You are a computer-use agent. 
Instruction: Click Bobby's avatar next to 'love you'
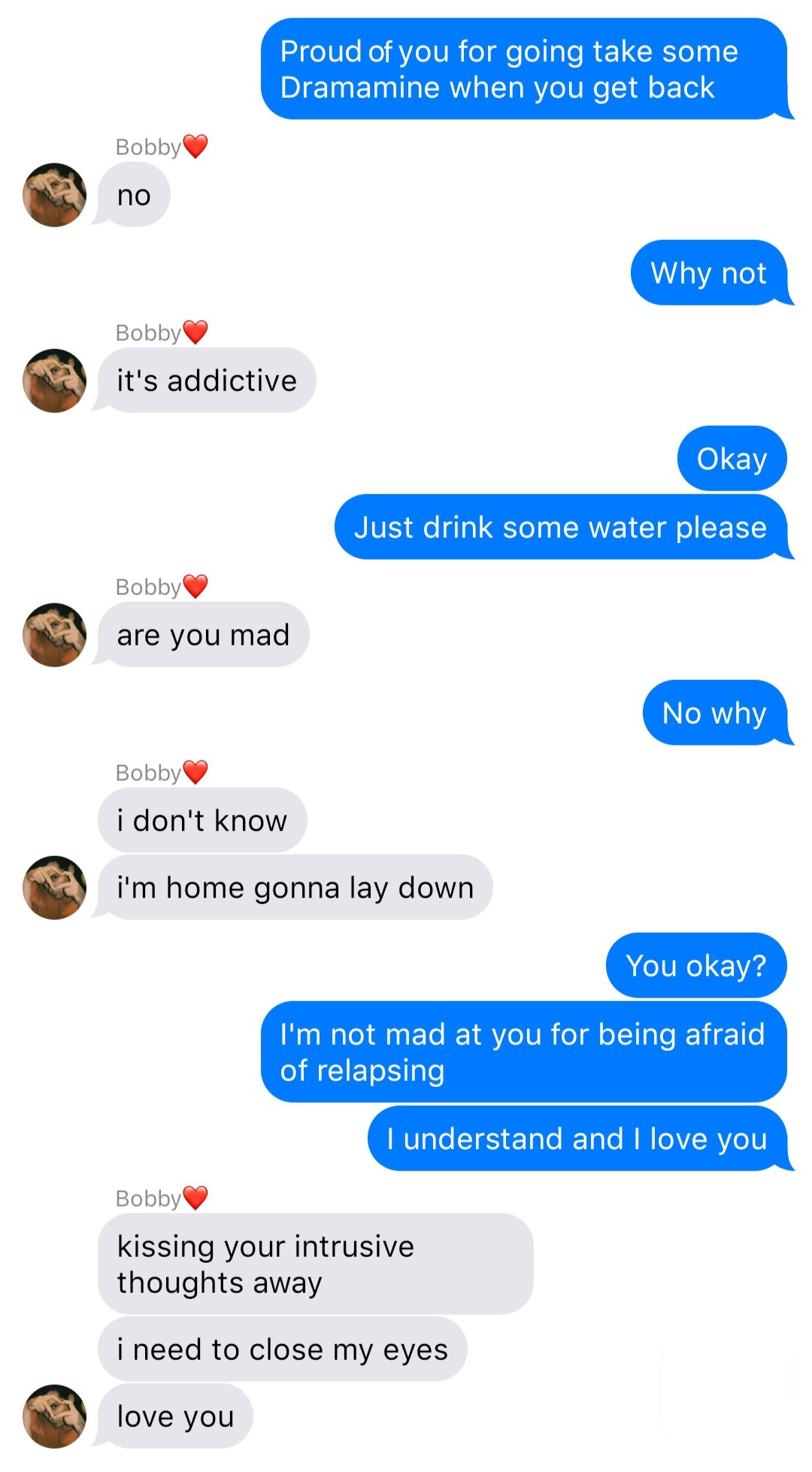[53, 1417]
